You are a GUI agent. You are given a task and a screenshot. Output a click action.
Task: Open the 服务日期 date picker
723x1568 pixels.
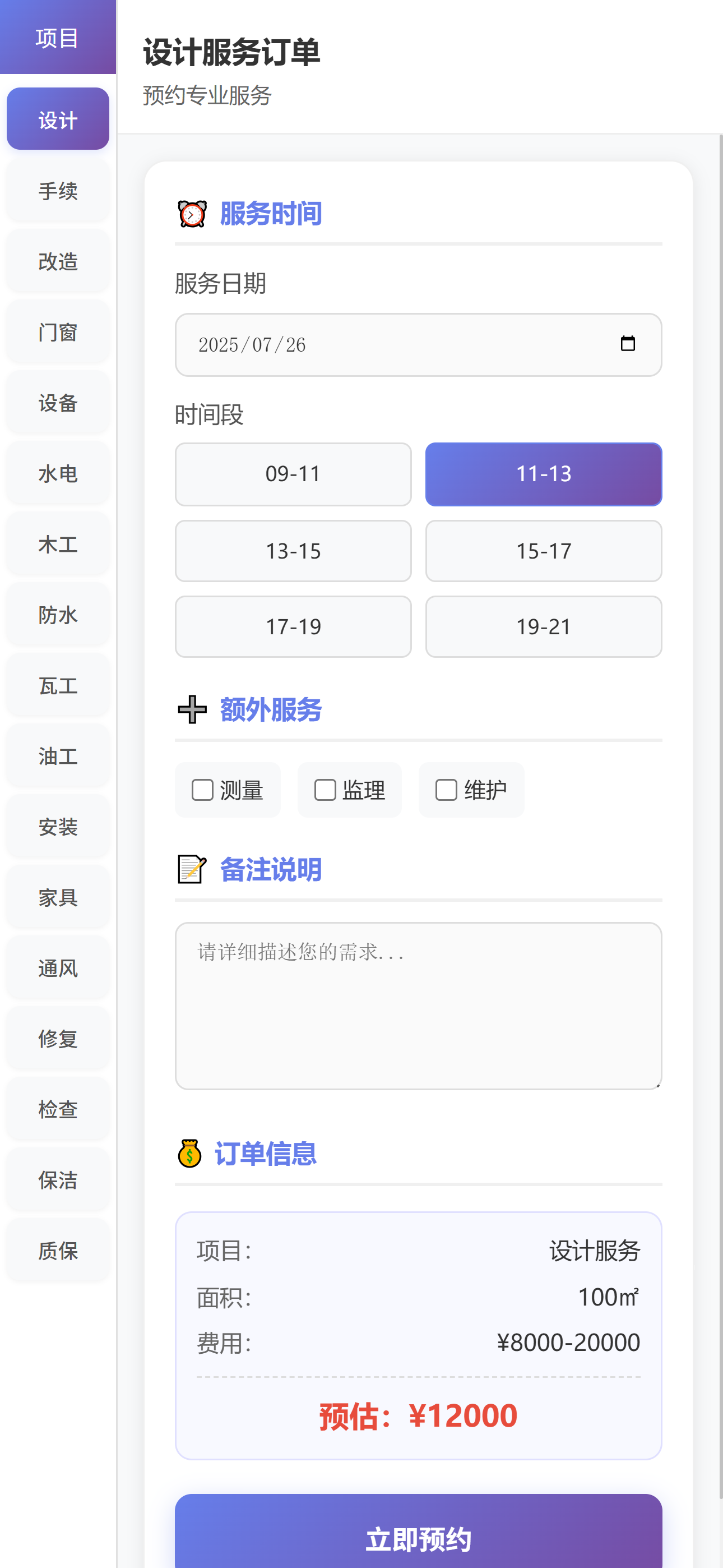coord(627,344)
